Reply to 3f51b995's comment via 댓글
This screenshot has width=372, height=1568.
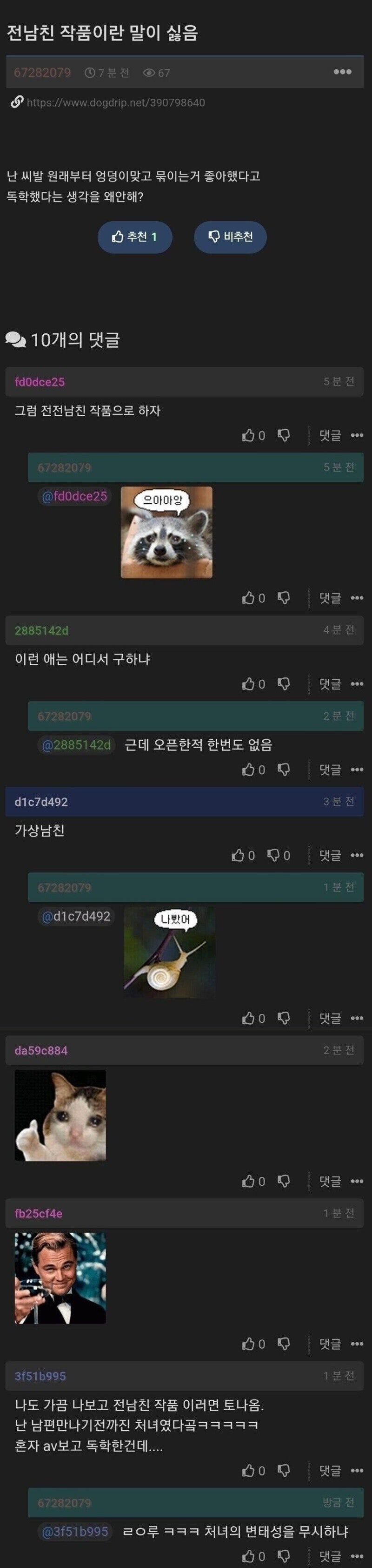coord(330,1471)
